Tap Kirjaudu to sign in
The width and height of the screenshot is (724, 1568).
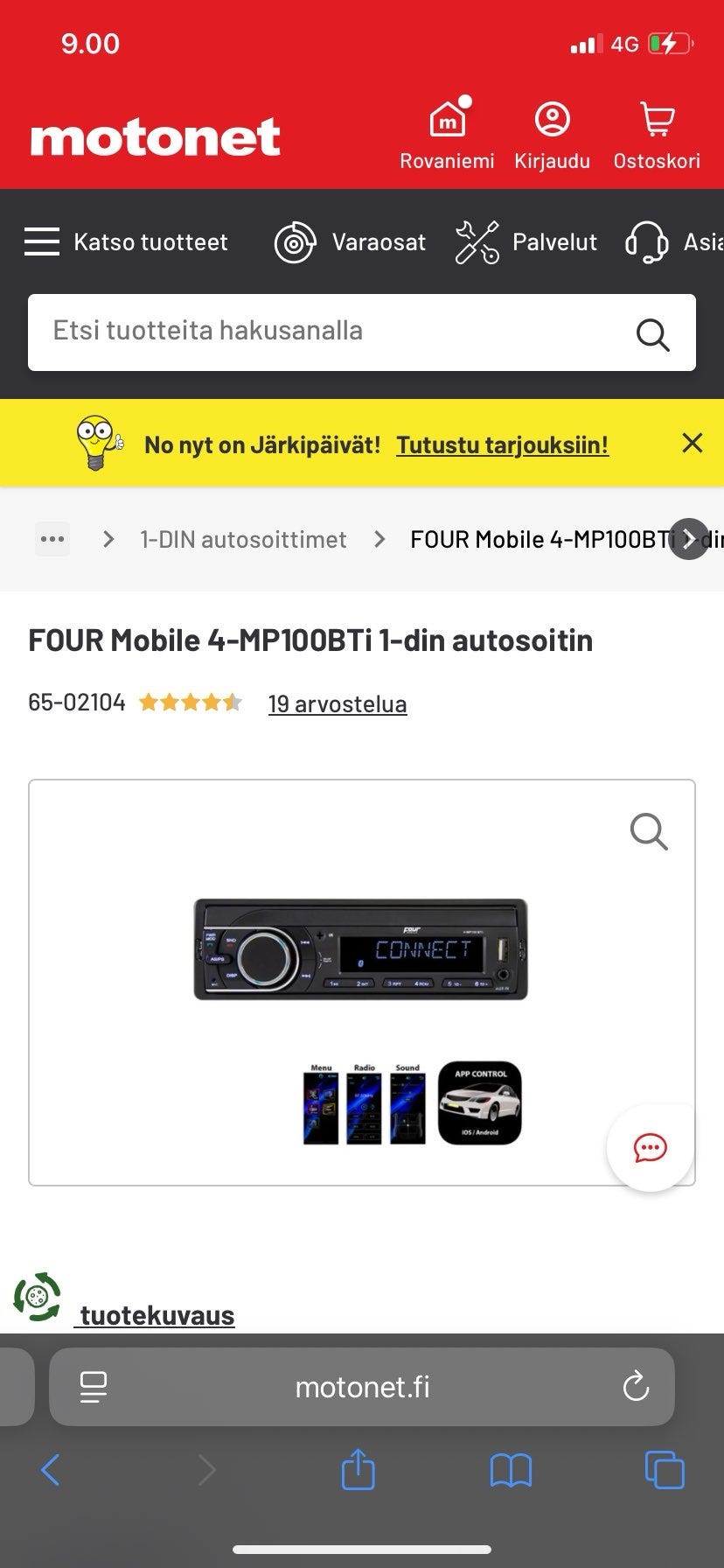(552, 134)
